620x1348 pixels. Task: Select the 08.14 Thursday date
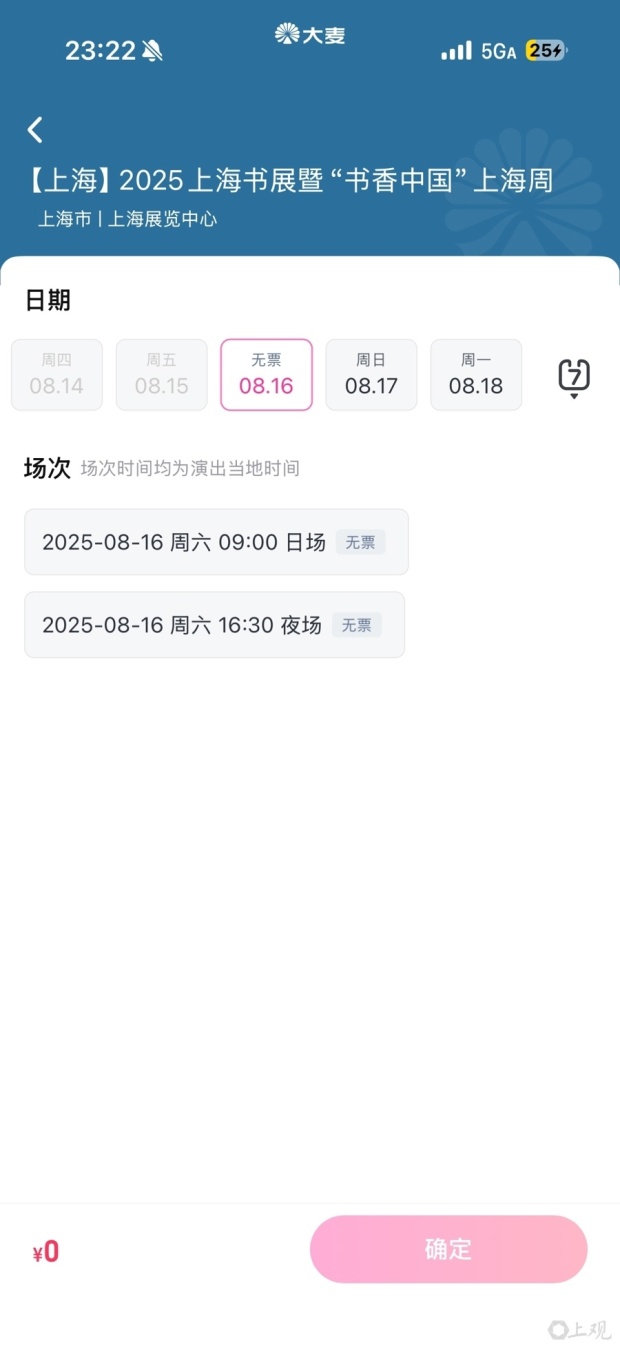(x=57, y=375)
